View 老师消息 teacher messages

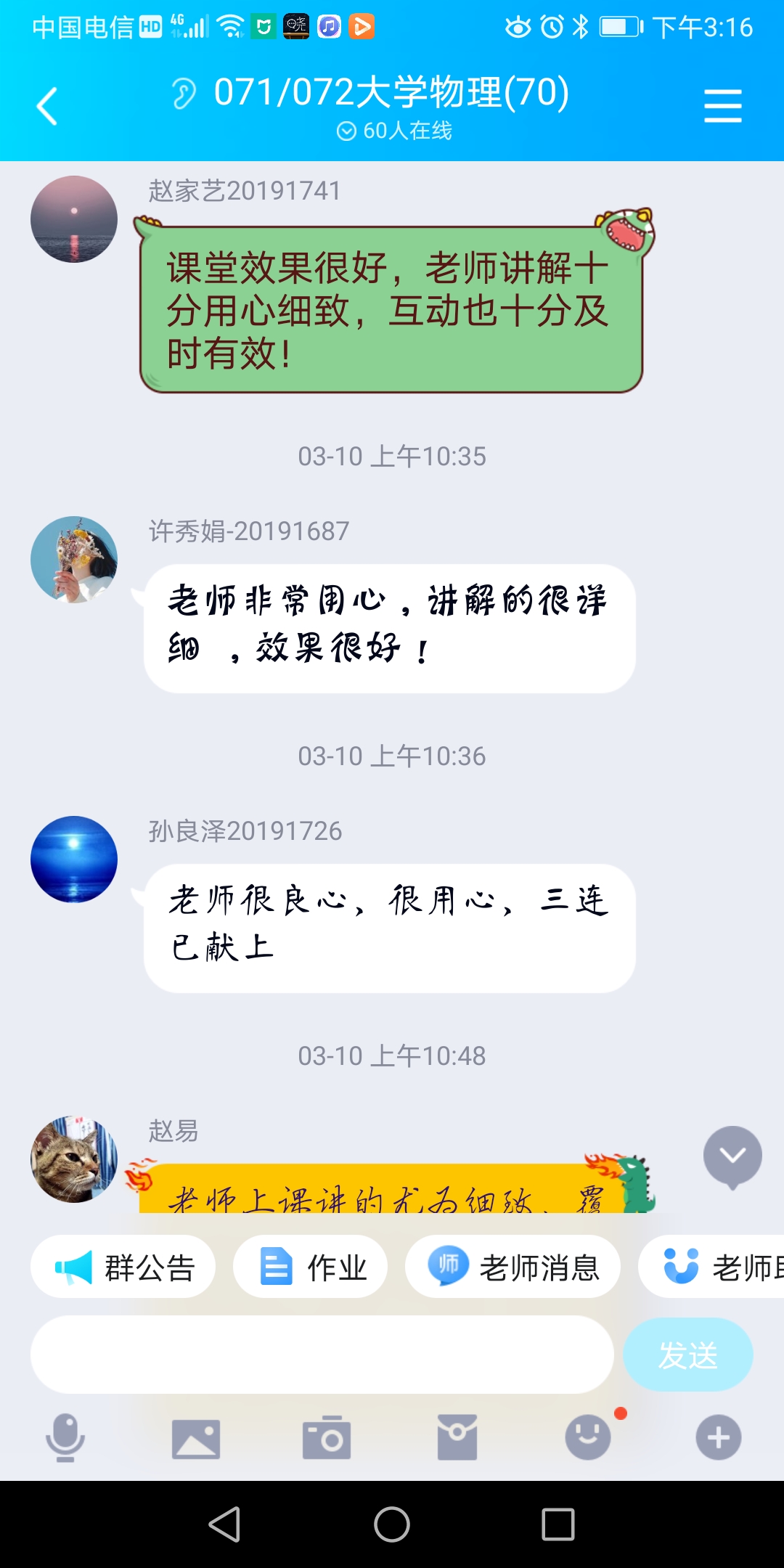click(513, 1267)
